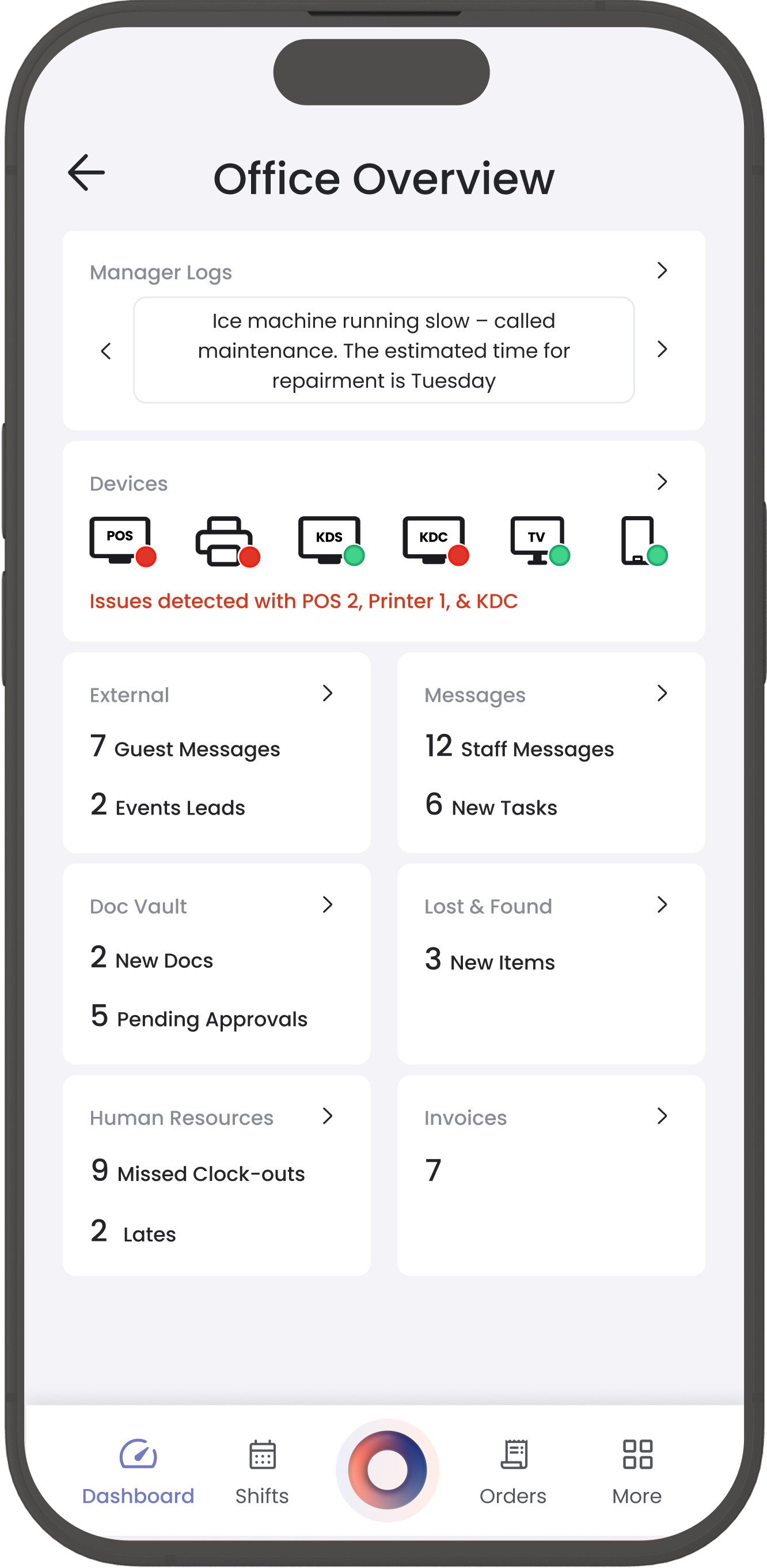Tap the KDC device icon

click(435, 540)
